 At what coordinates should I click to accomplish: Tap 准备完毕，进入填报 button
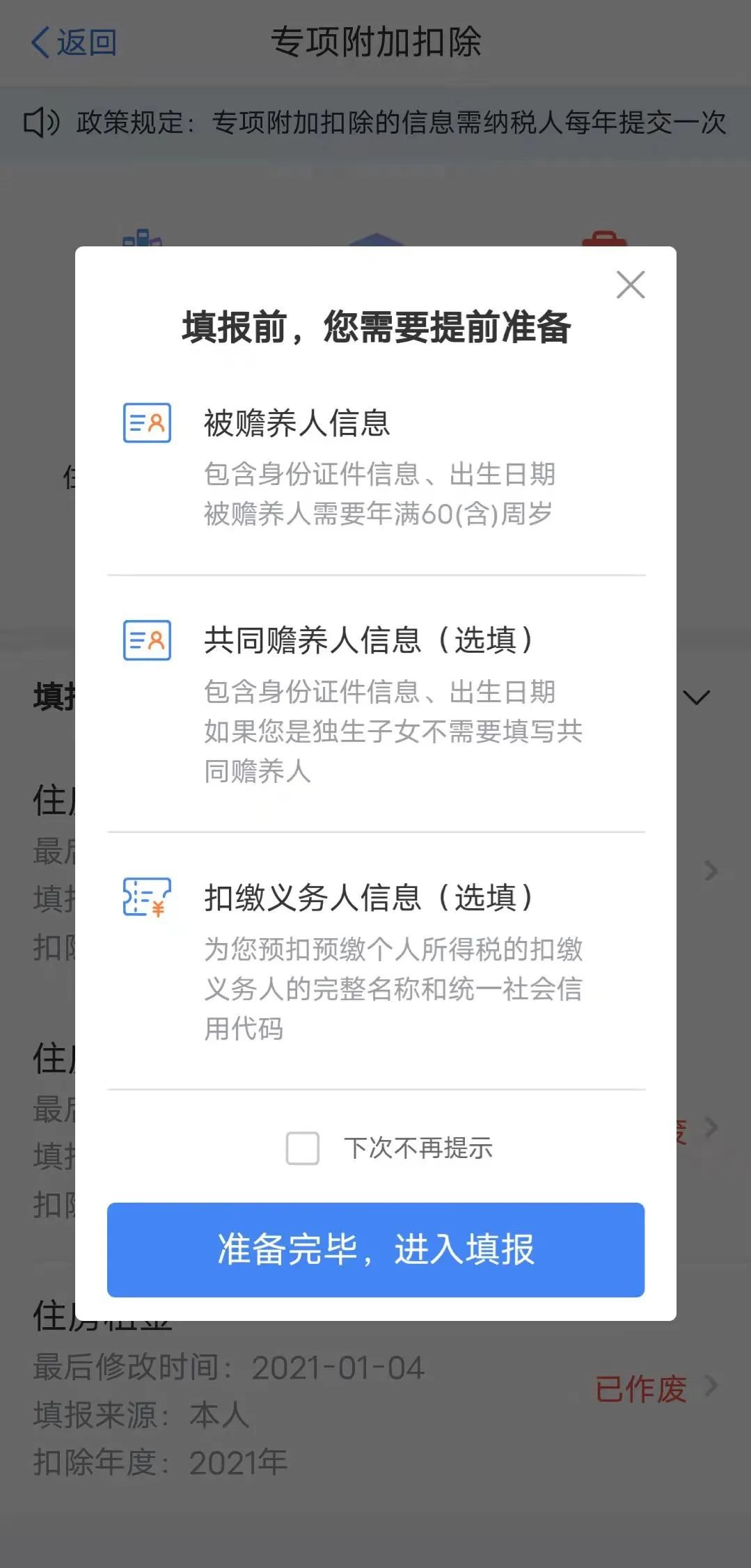tap(376, 1249)
